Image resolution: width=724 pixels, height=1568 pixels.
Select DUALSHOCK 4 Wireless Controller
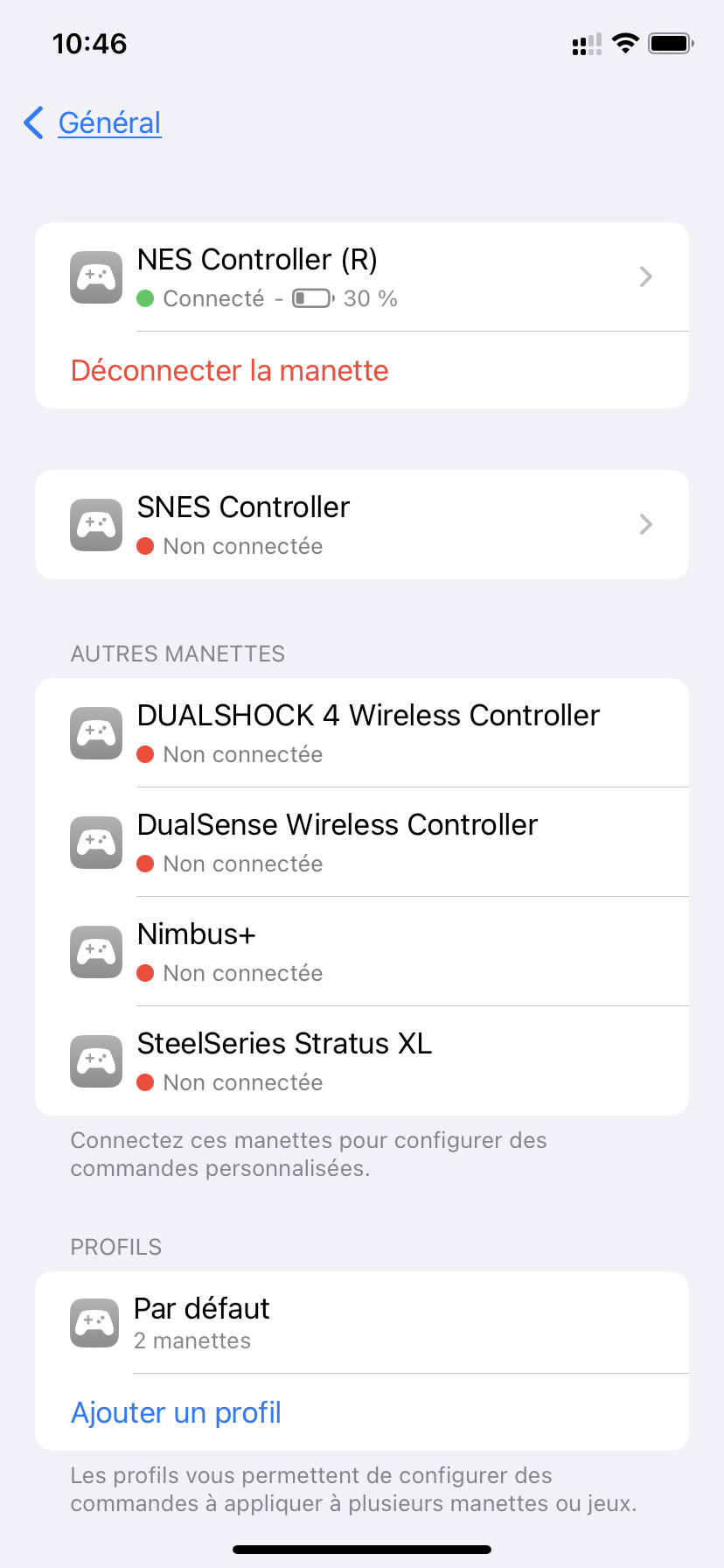click(362, 733)
